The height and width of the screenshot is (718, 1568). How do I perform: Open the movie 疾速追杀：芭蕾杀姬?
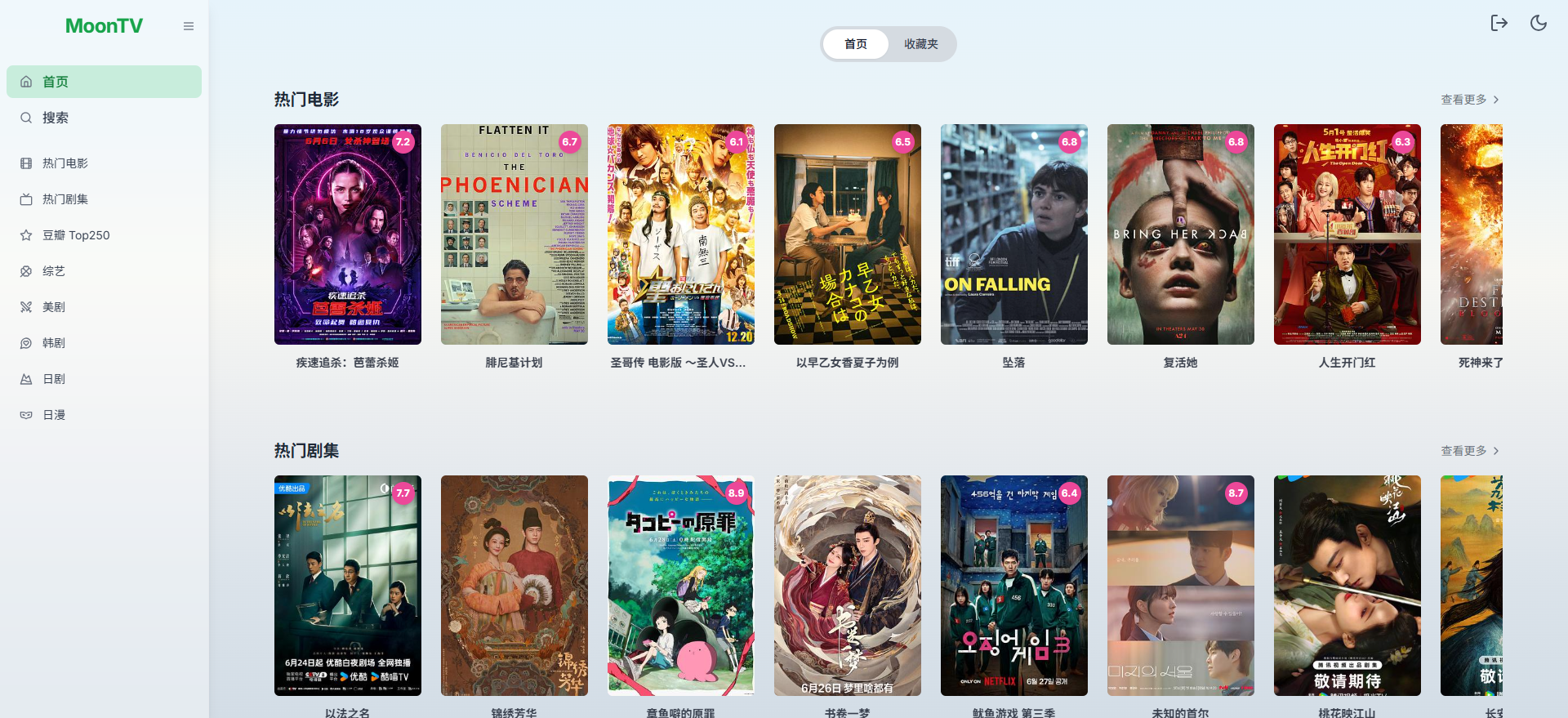[348, 234]
